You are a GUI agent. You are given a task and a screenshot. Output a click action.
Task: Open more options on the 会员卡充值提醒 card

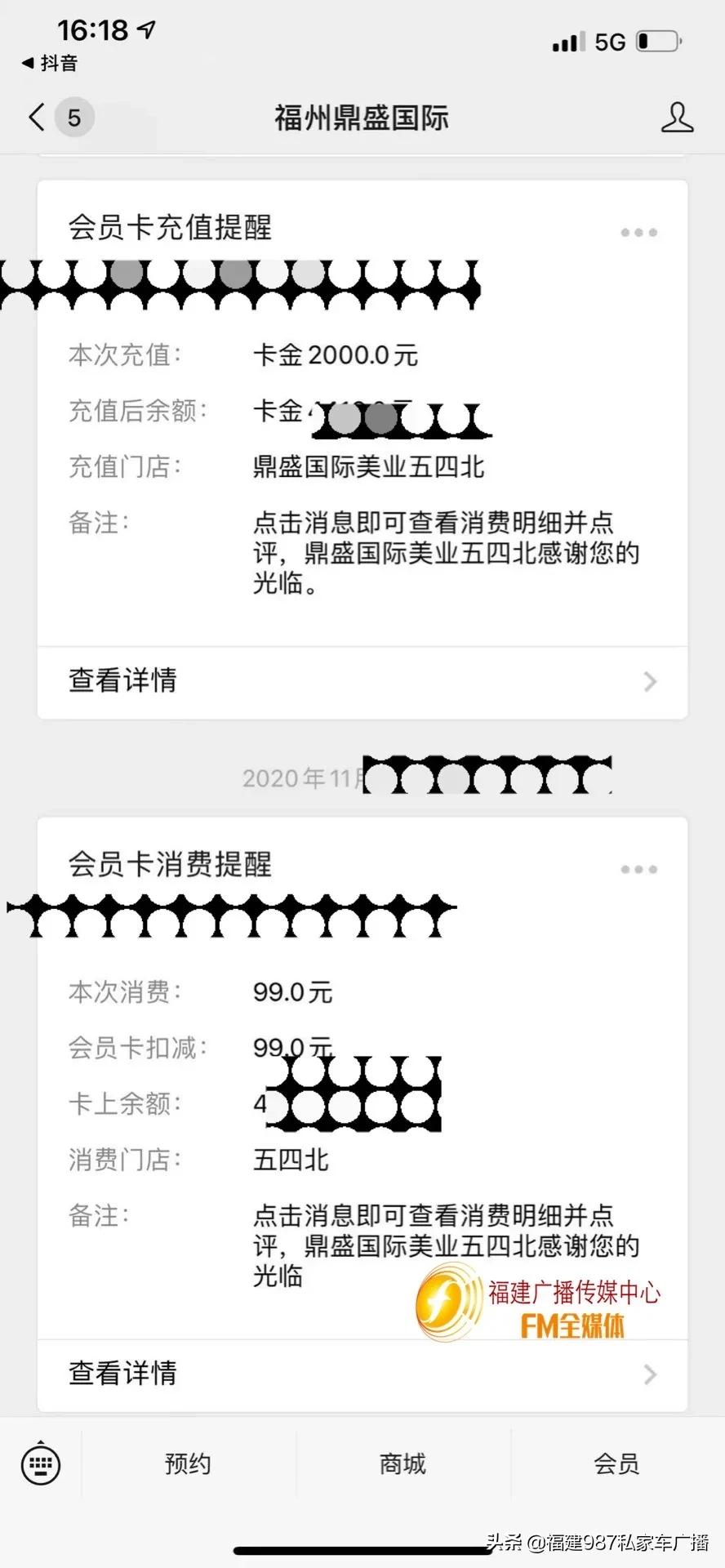[x=638, y=233]
